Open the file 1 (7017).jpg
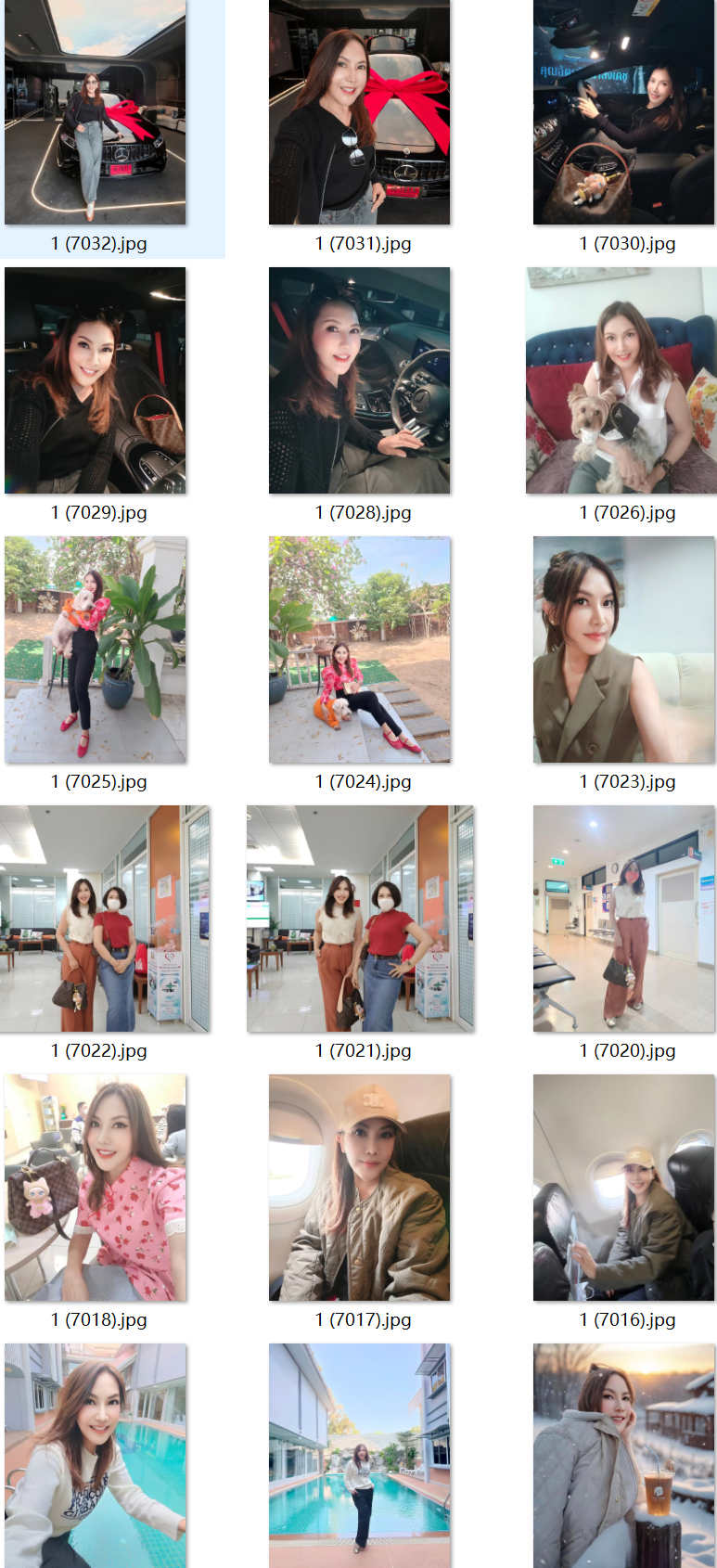Viewport: 717px width, 1568px height. (x=360, y=1188)
